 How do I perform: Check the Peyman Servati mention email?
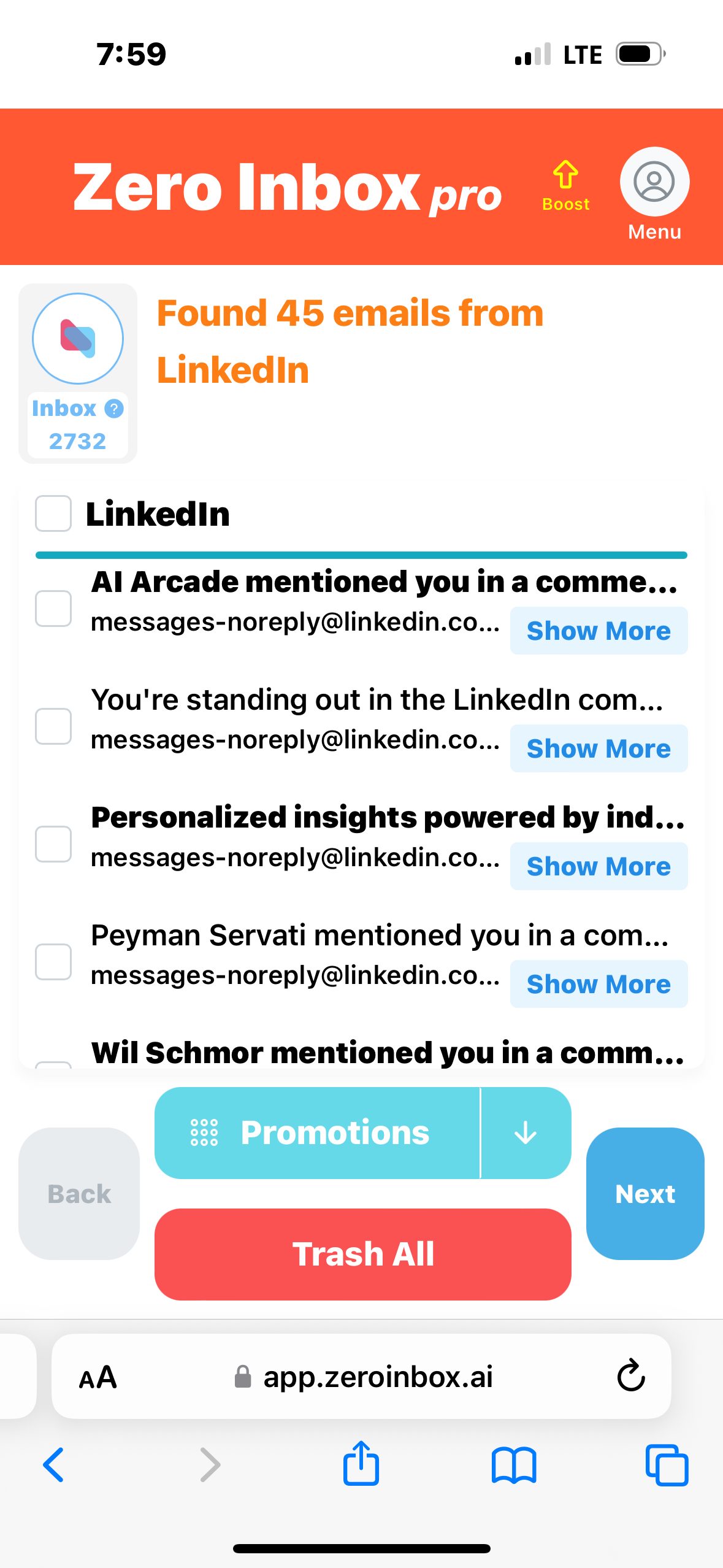(53, 962)
